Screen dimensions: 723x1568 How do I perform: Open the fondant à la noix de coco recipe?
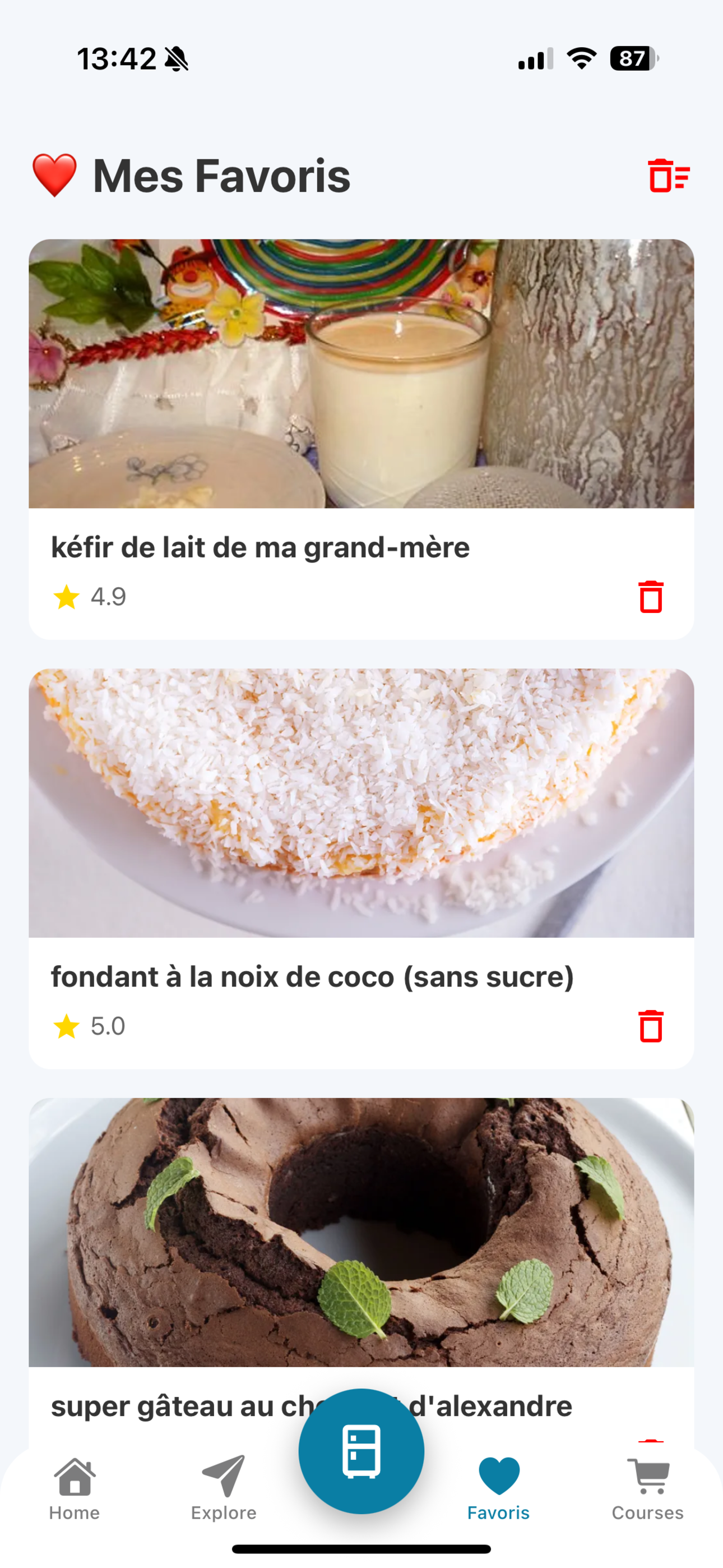361,804
